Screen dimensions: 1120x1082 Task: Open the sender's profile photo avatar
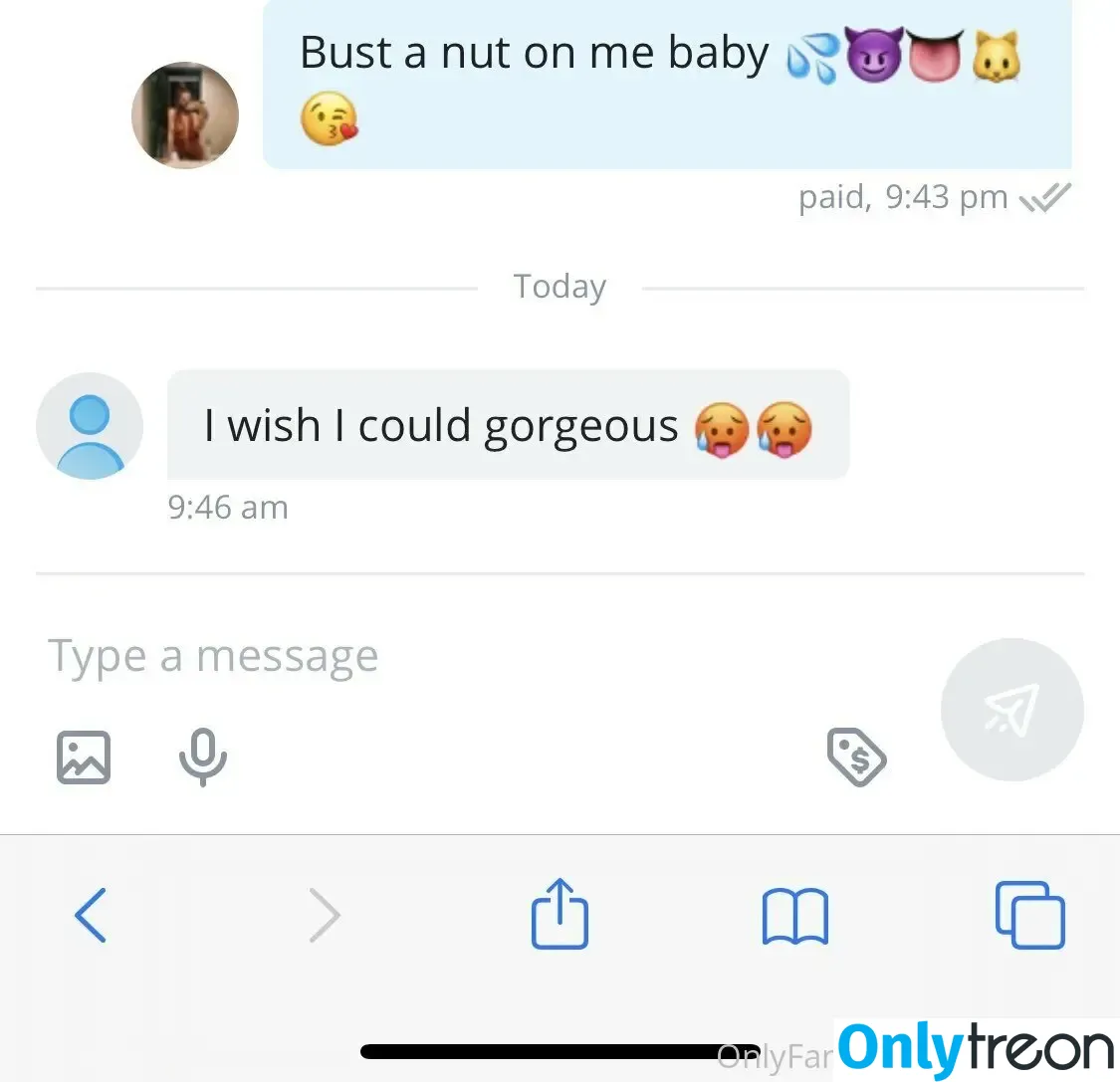pyautogui.click(x=185, y=115)
